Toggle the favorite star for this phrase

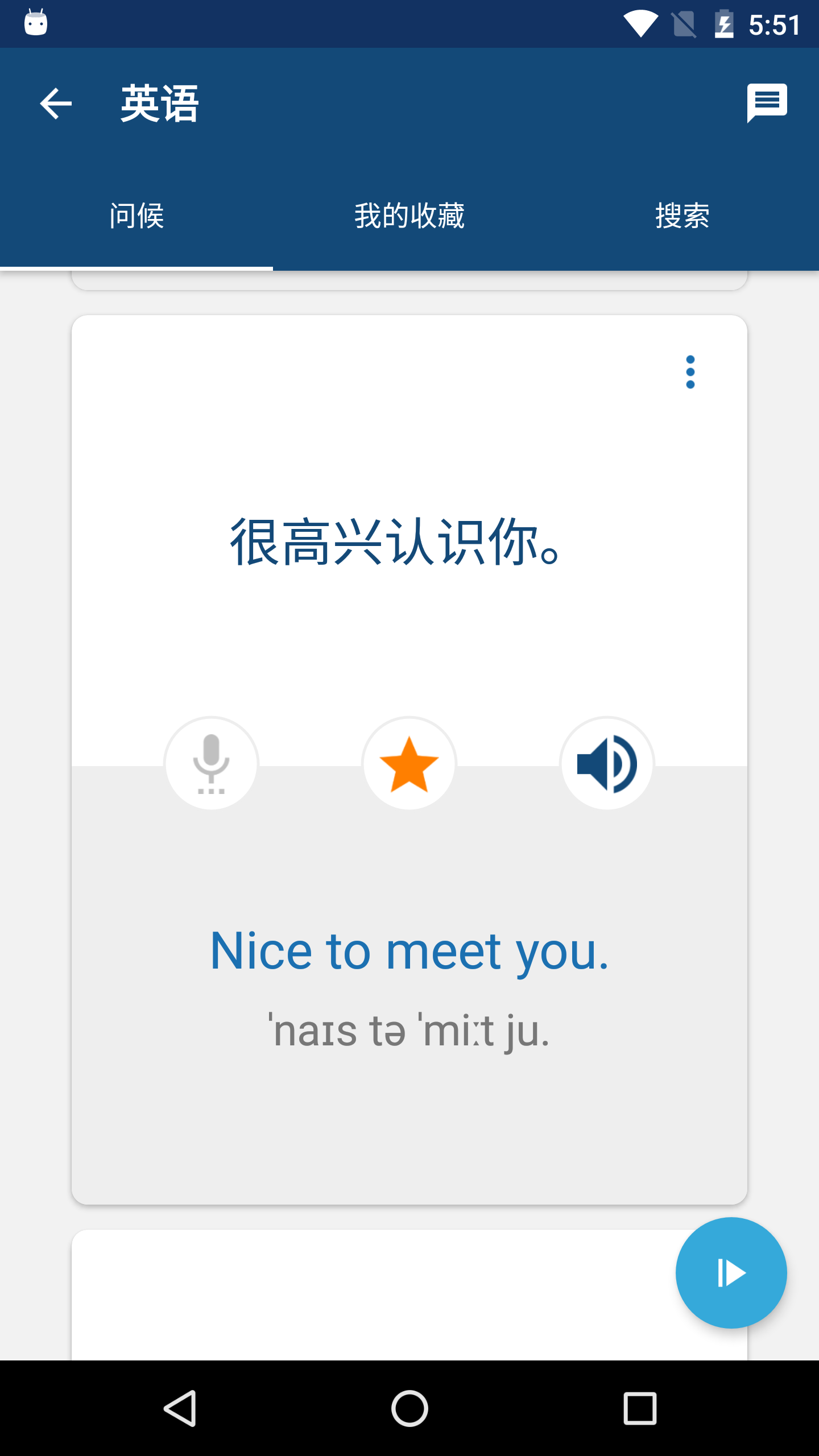pyautogui.click(x=409, y=763)
